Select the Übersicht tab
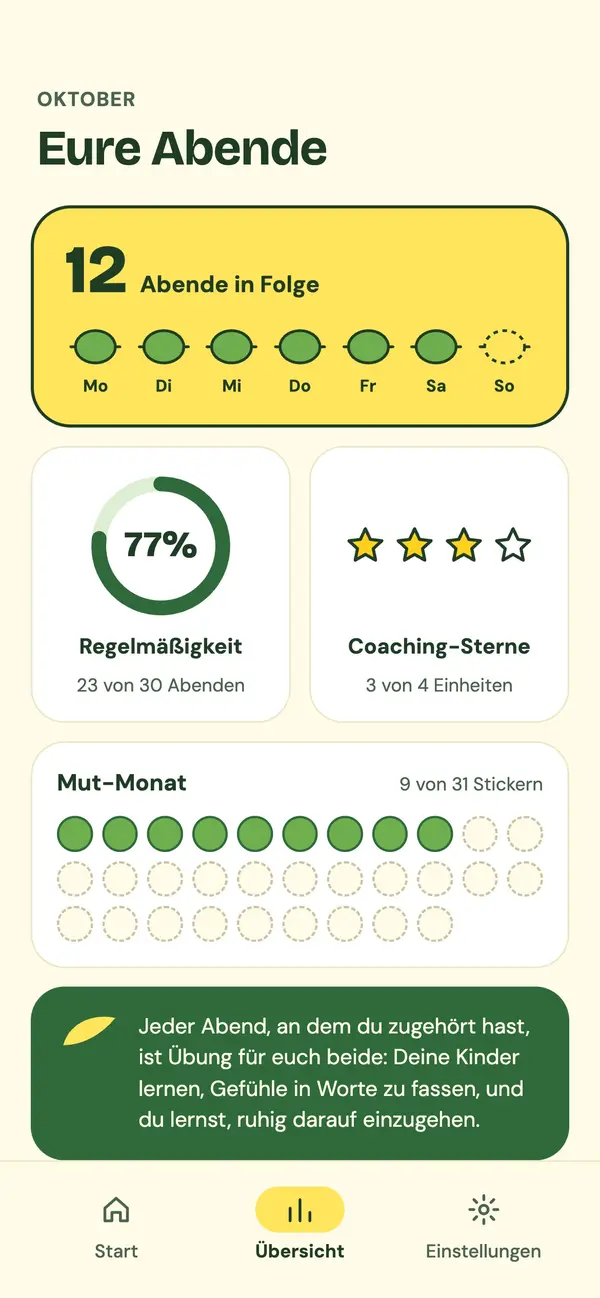The image size is (600, 1298). point(300,1226)
